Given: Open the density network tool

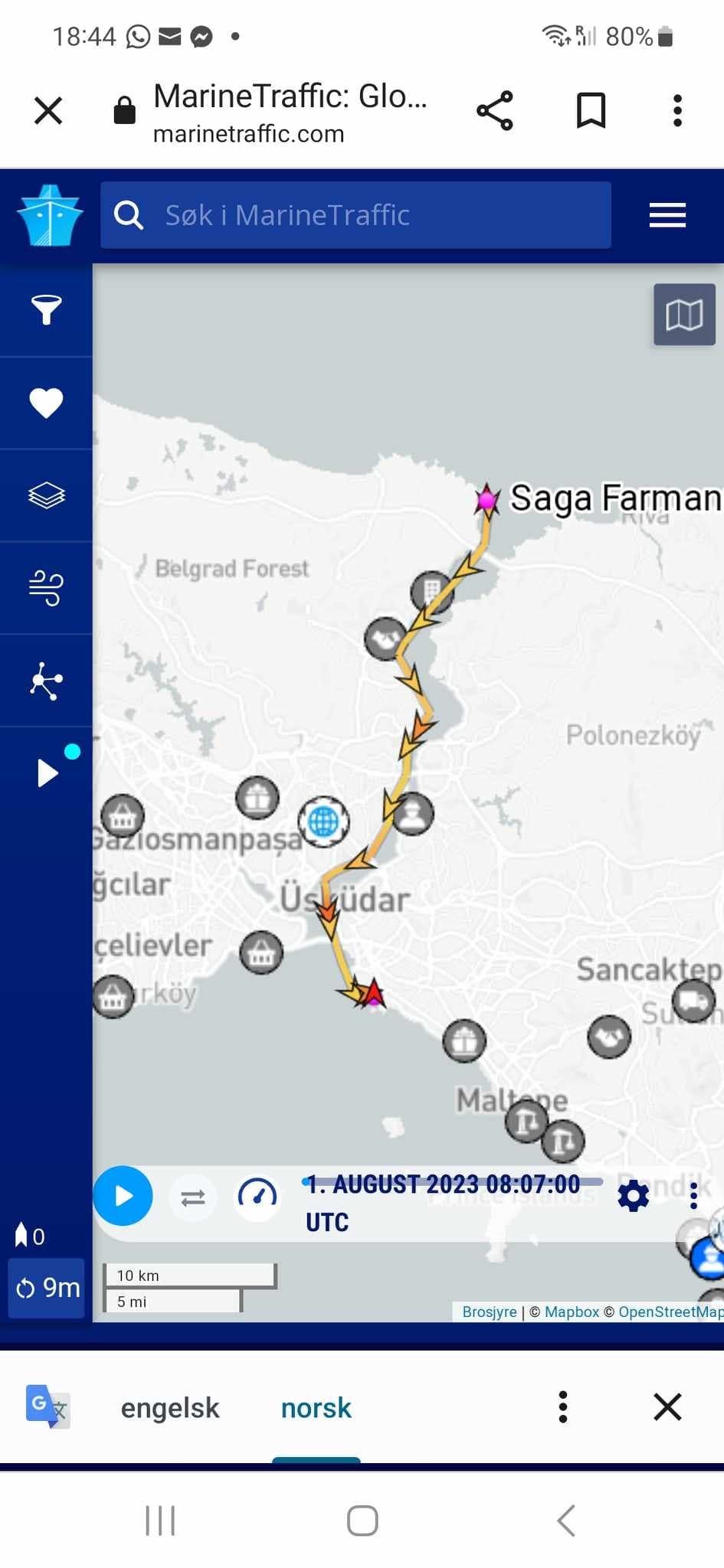Looking at the screenshot, I should pyautogui.click(x=46, y=681).
